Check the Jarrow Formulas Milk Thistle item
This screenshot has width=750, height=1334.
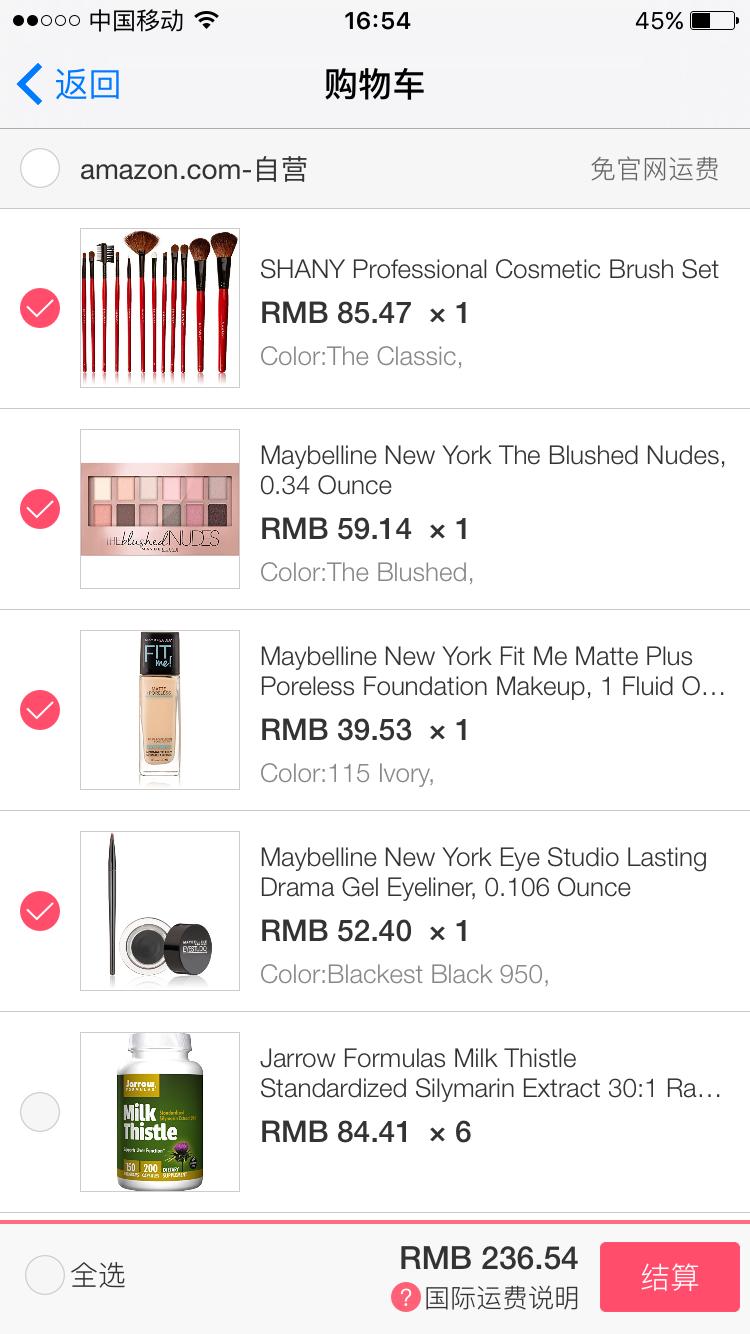tap(40, 1112)
